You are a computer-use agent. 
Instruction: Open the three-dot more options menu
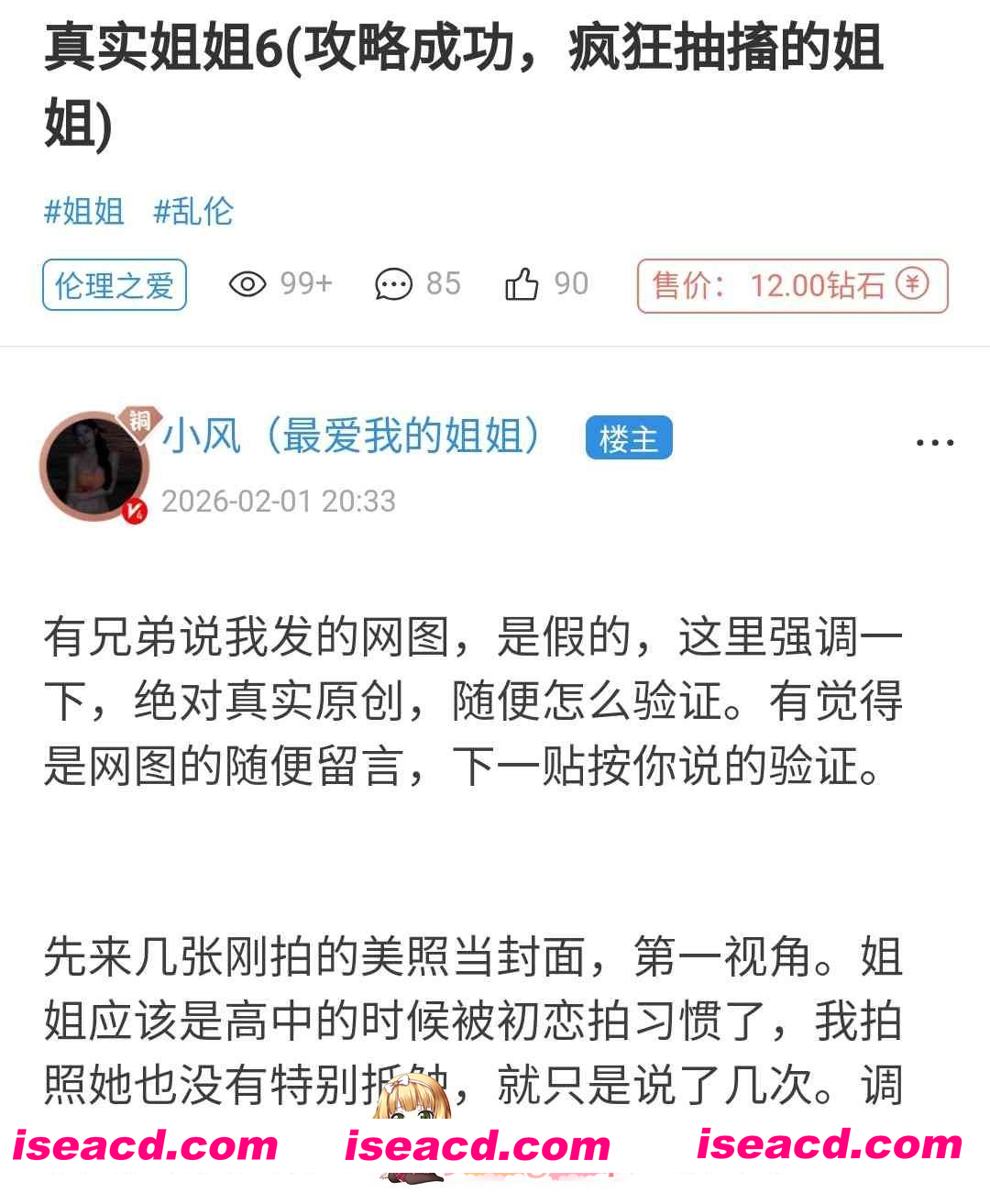click(934, 442)
